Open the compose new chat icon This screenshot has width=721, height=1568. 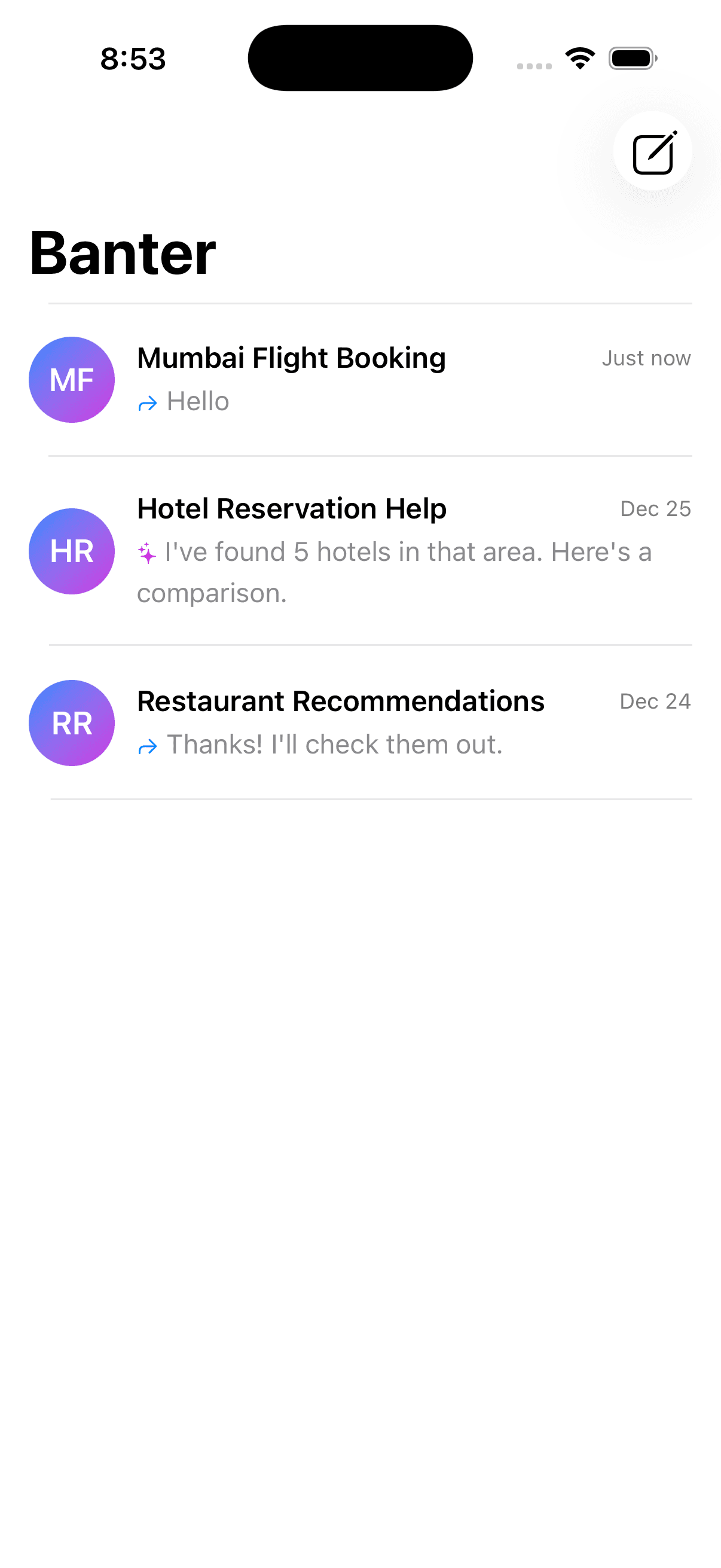pyautogui.click(x=652, y=152)
